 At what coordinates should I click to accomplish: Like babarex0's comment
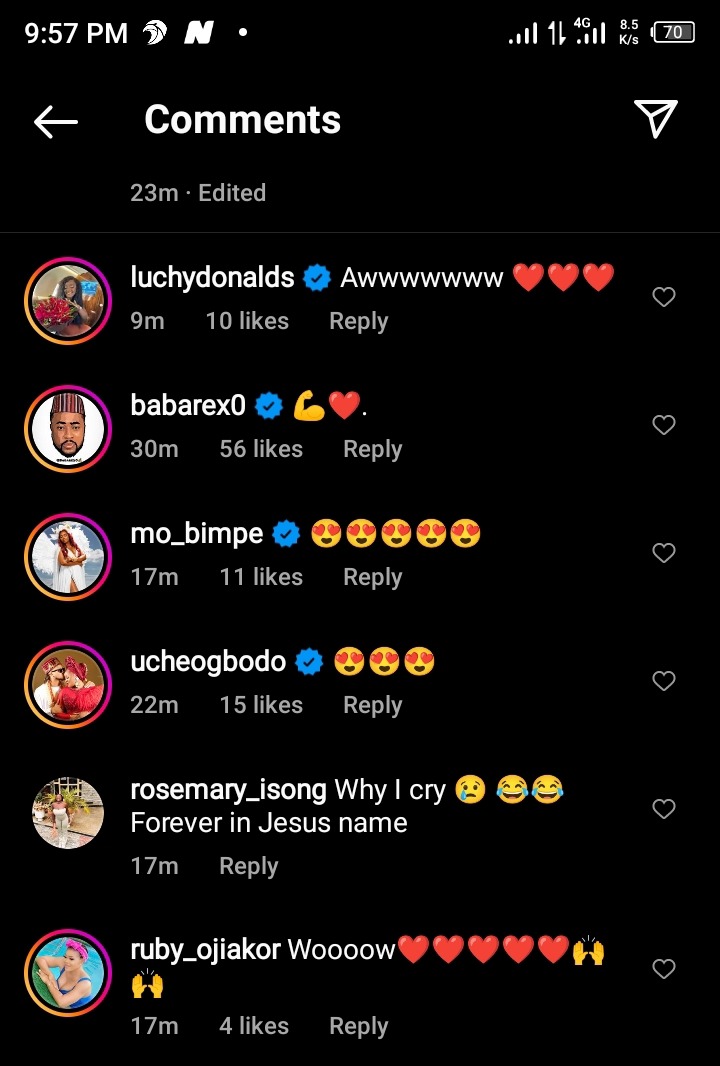coord(664,425)
